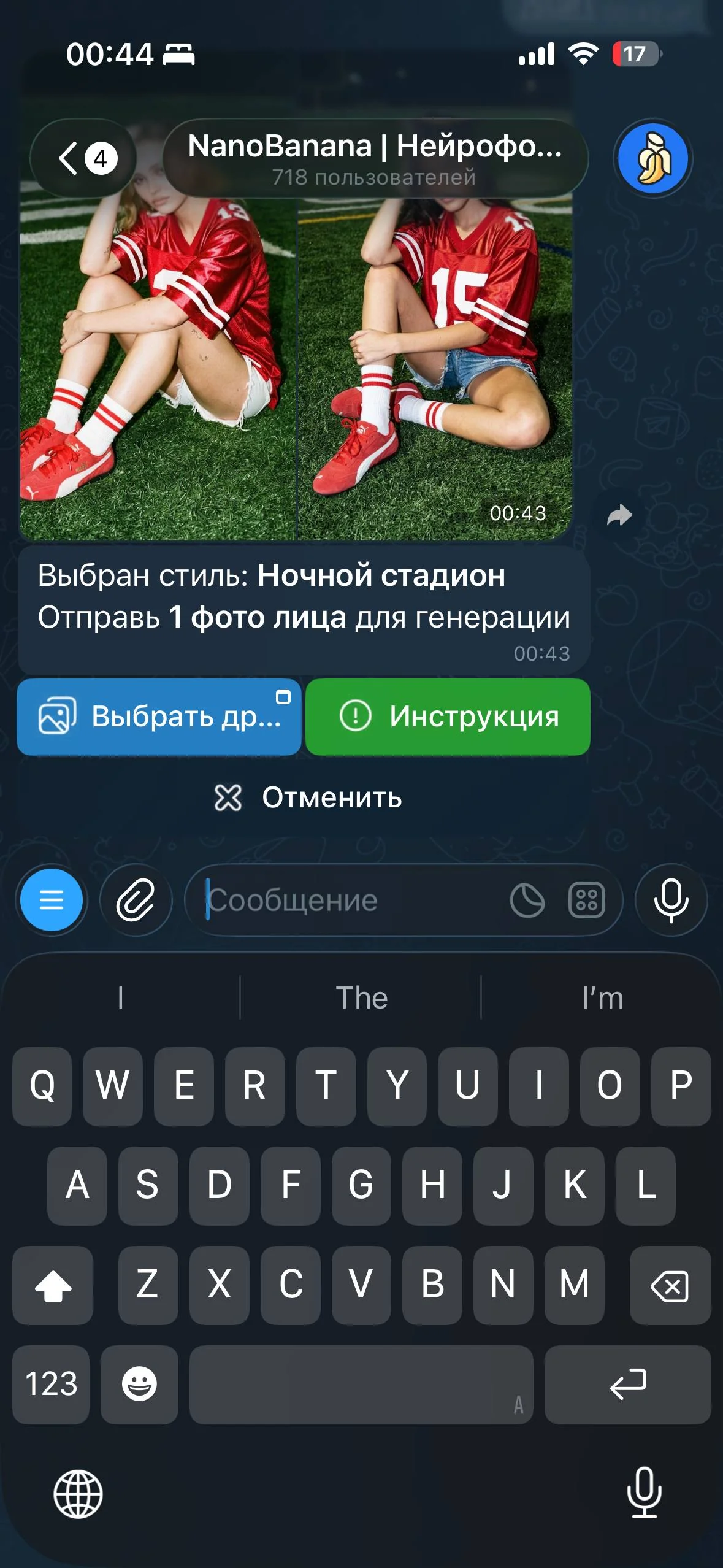Start keyboard dictation microphone
This screenshot has width=723, height=1568.
[x=645, y=1493]
